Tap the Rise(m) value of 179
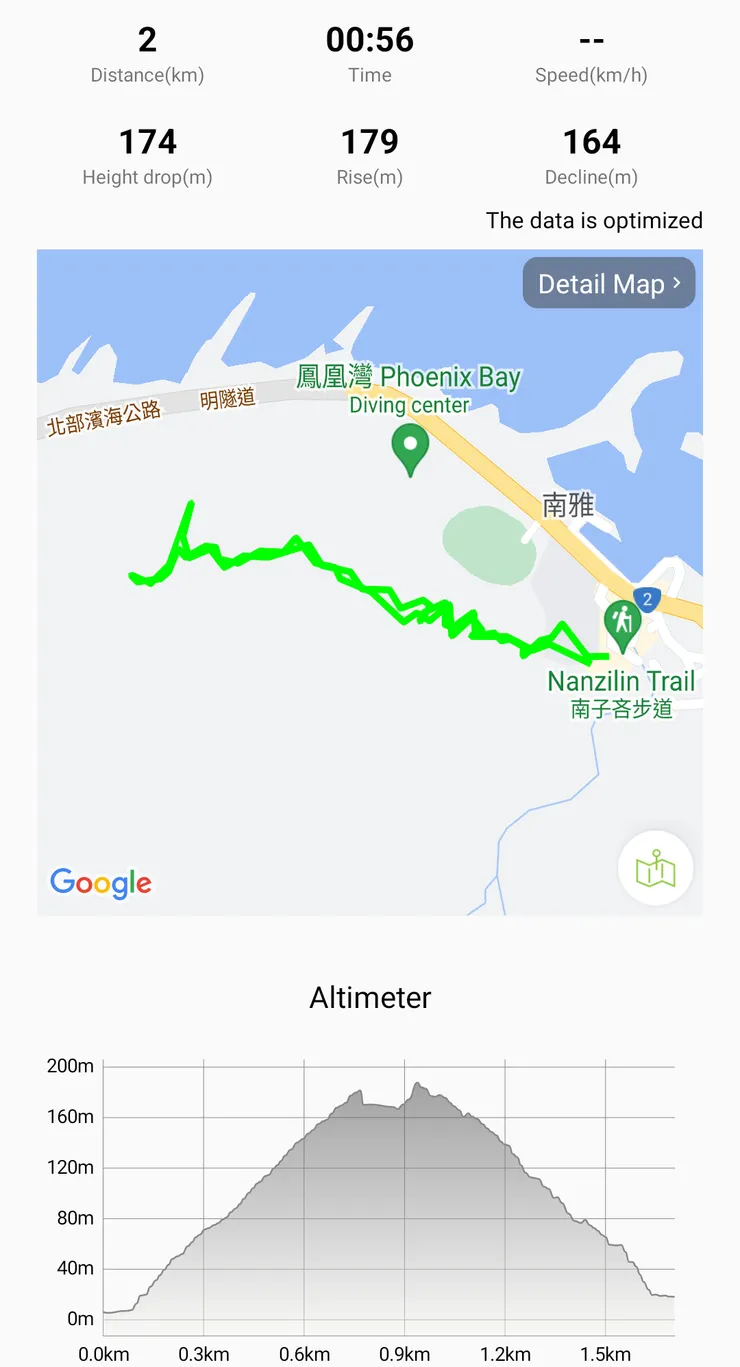The image size is (740, 1367). 369,143
